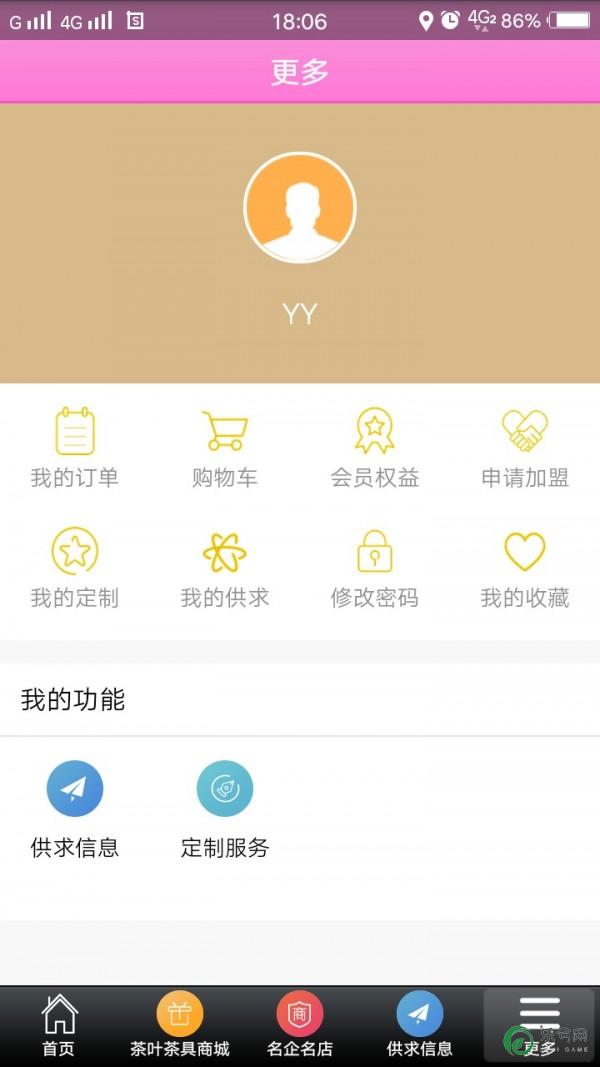Switch to 供求信息 in the bottom bar

point(420,1026)
